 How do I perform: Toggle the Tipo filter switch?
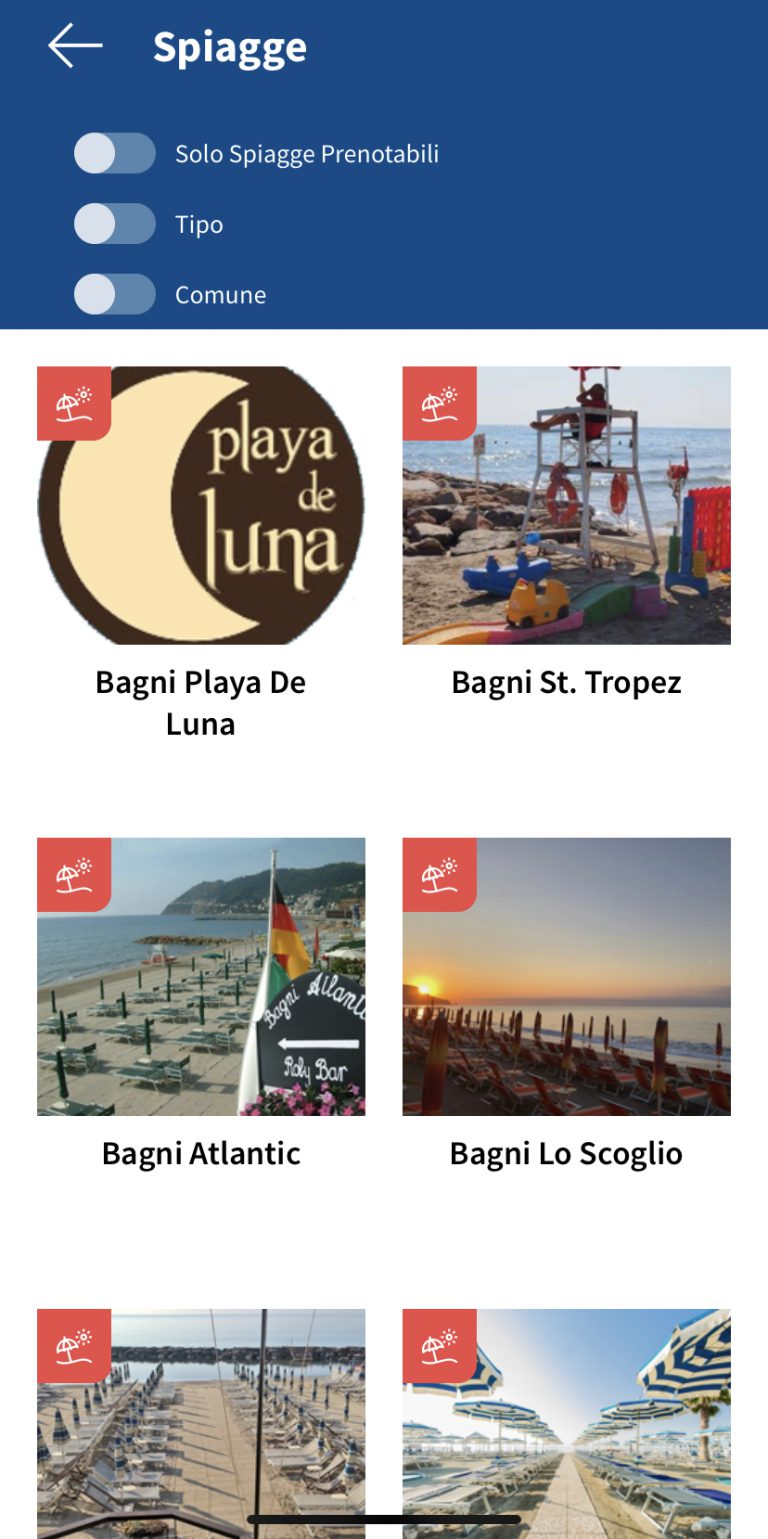coord(115,224)
